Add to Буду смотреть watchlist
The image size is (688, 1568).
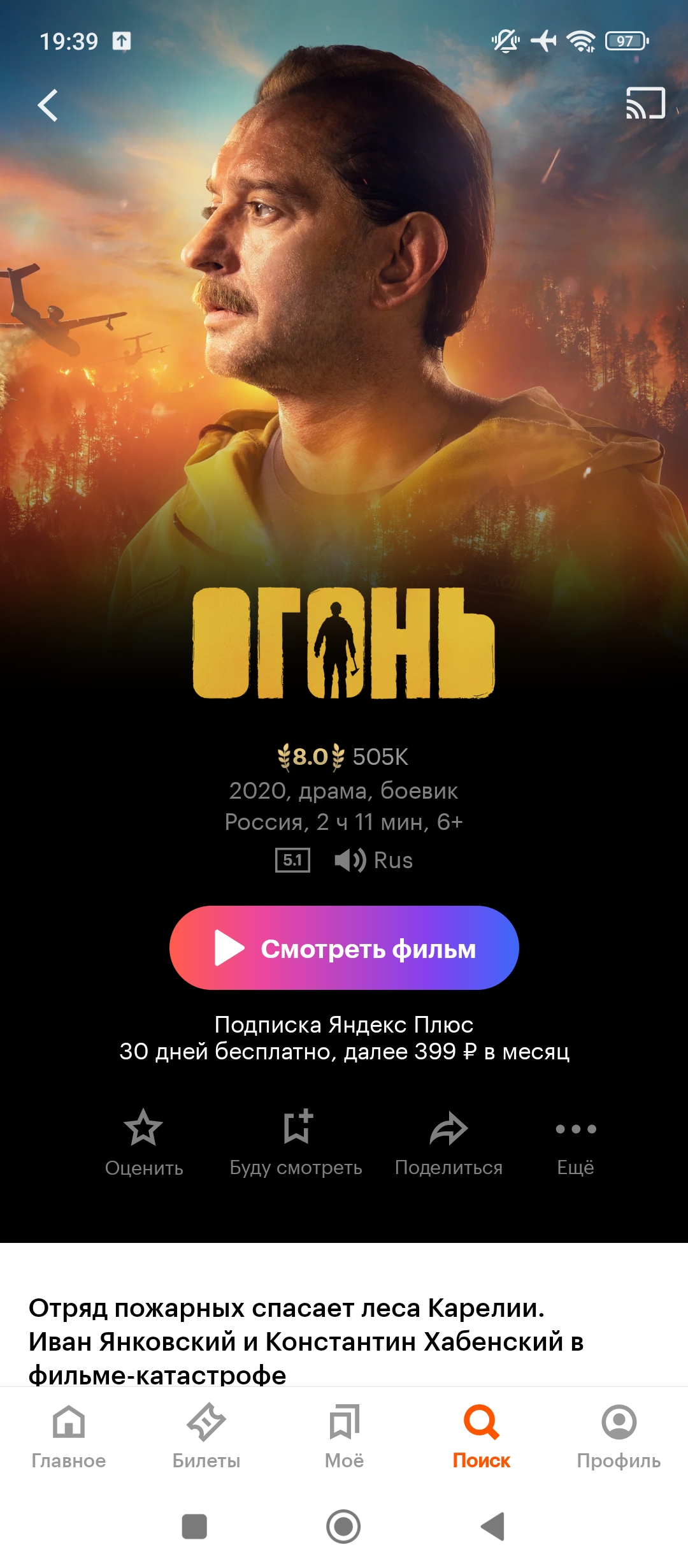pos(296,1143)
